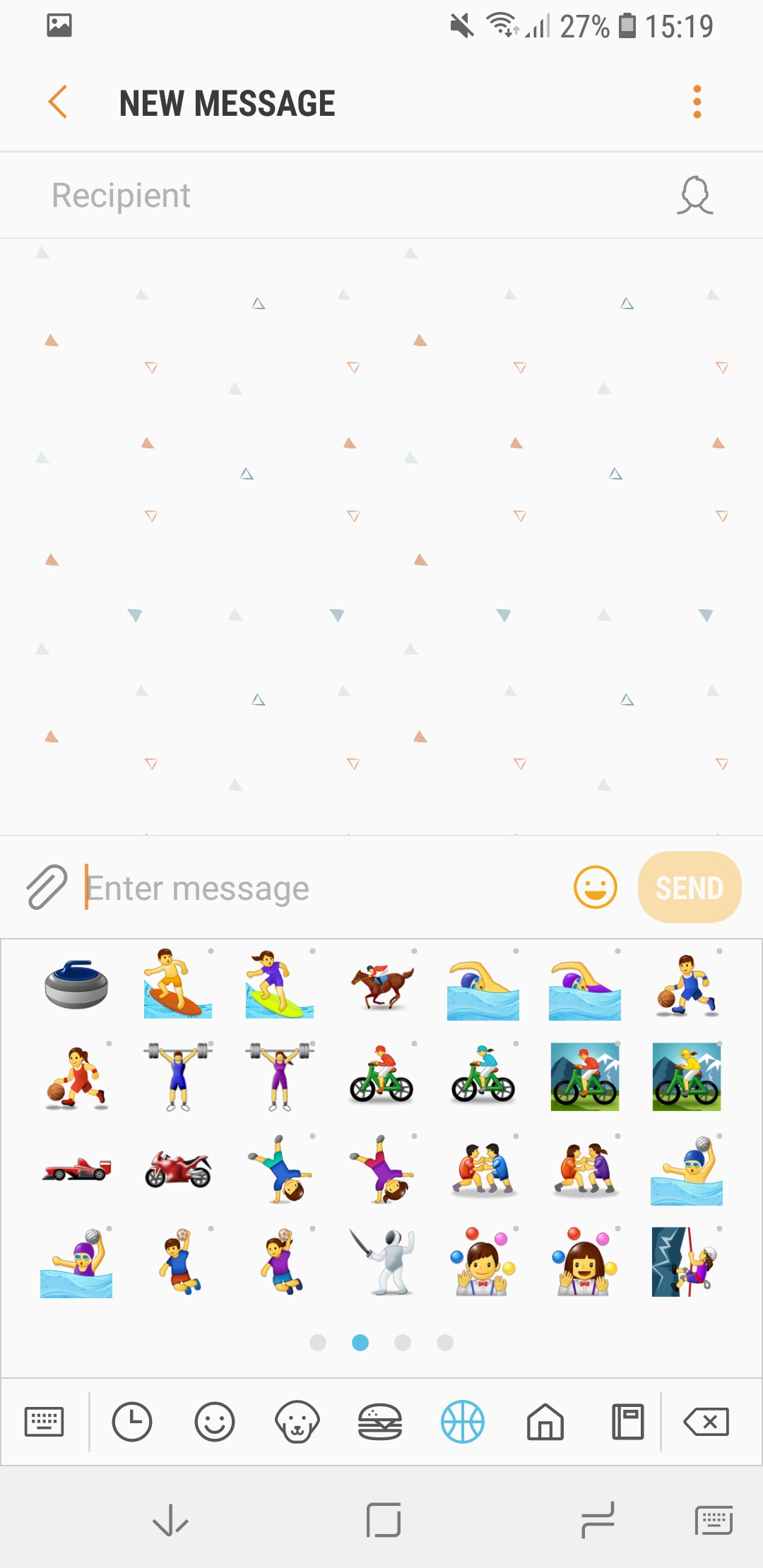
Task: Attach a file with the paperclip
Action: 47,887
